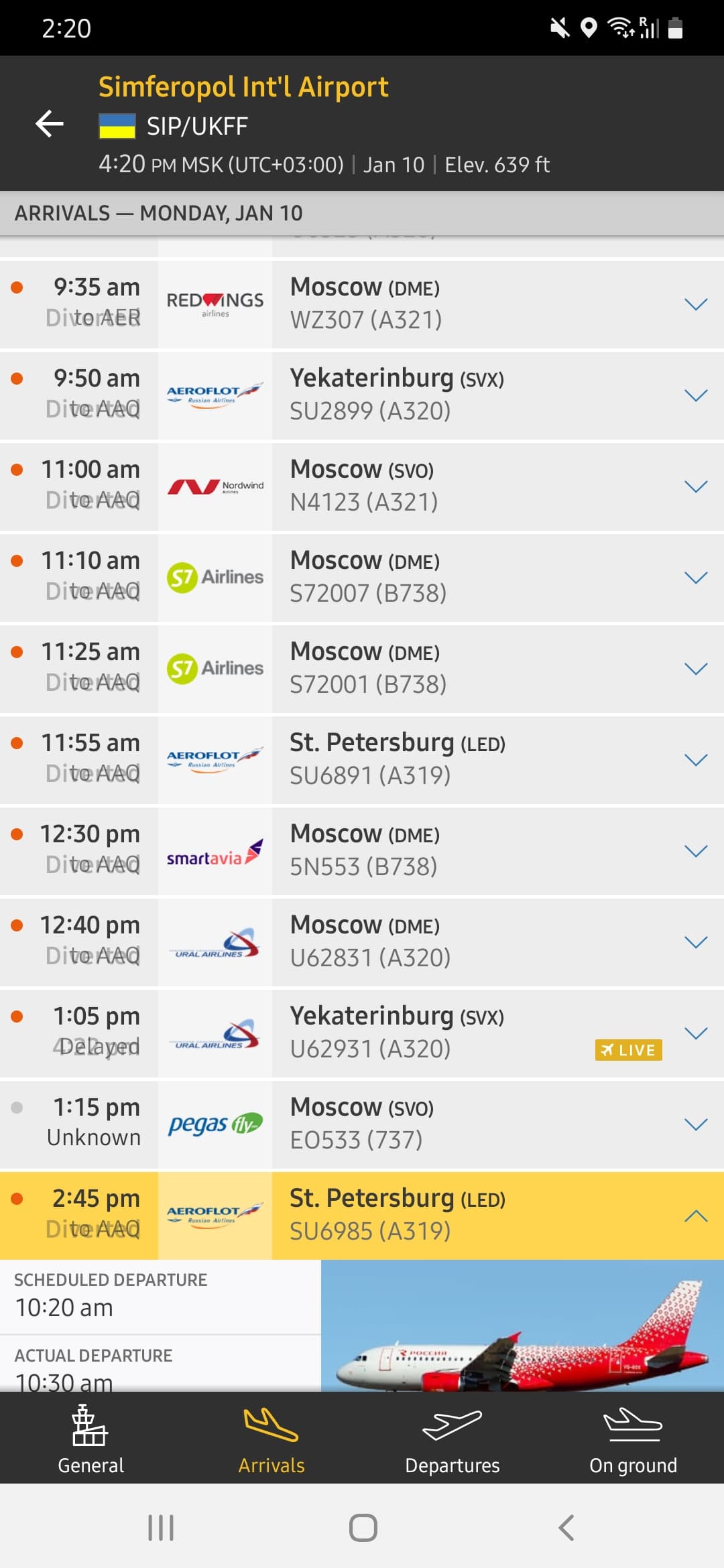This screenshot has width=724, height=1568.
Task: Expand flight WZ307 from Moscow
Action: [x=696, y=304]
